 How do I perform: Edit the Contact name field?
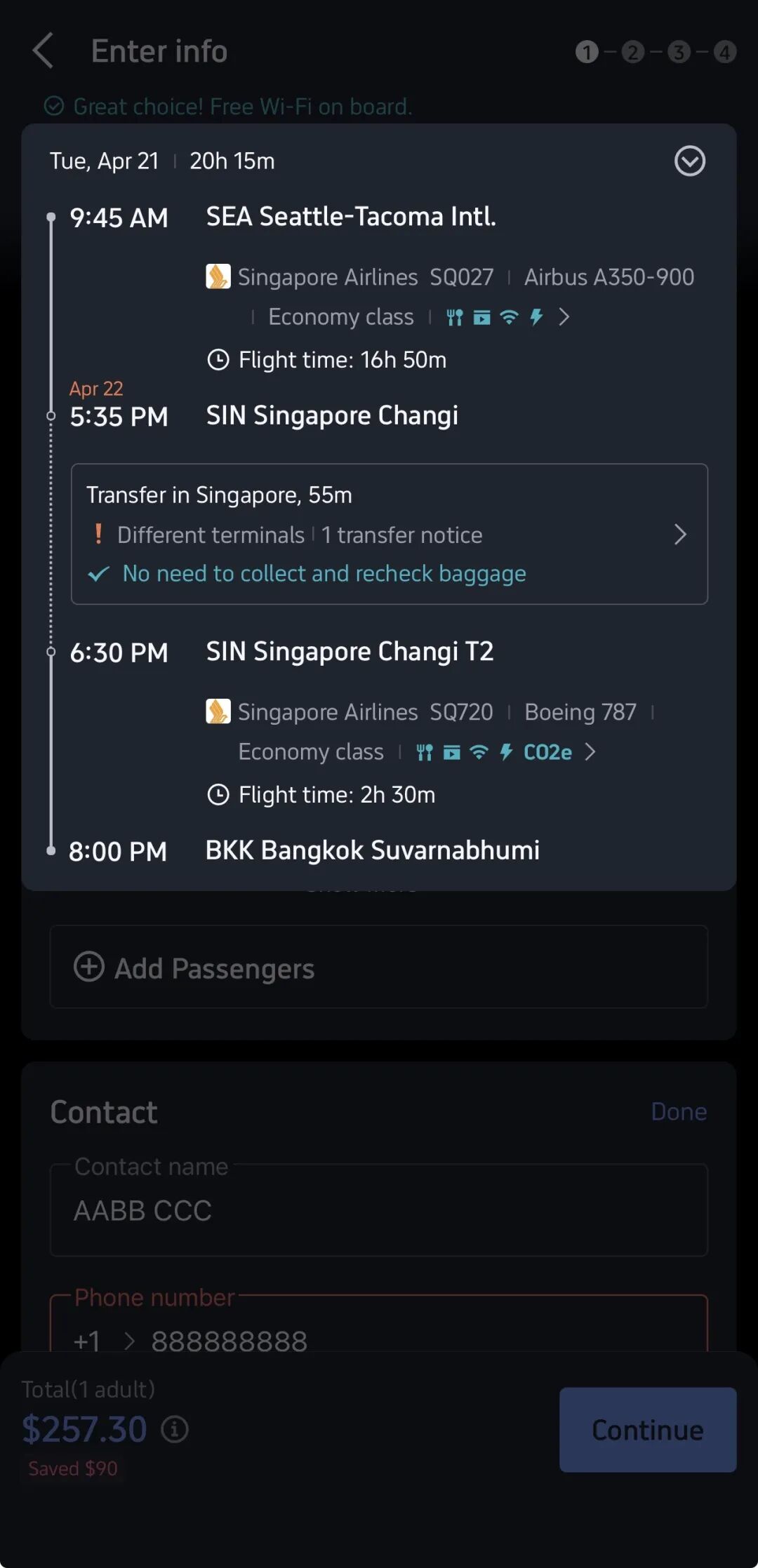pos(379,1210)
